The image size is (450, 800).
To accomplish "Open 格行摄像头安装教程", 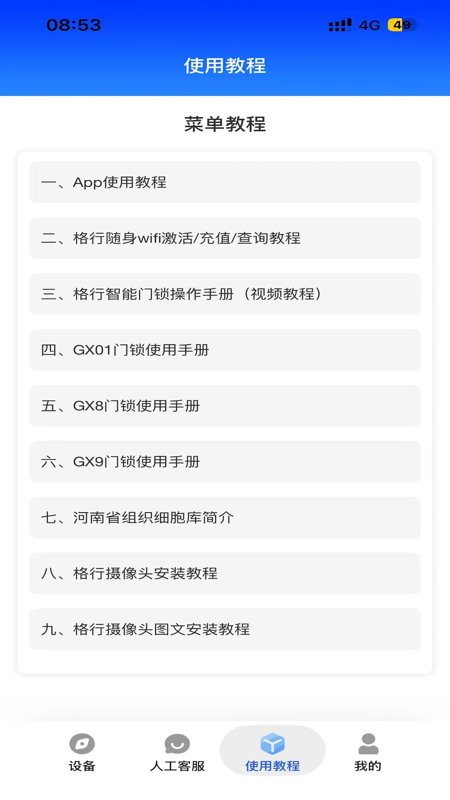I will [225, 573].
